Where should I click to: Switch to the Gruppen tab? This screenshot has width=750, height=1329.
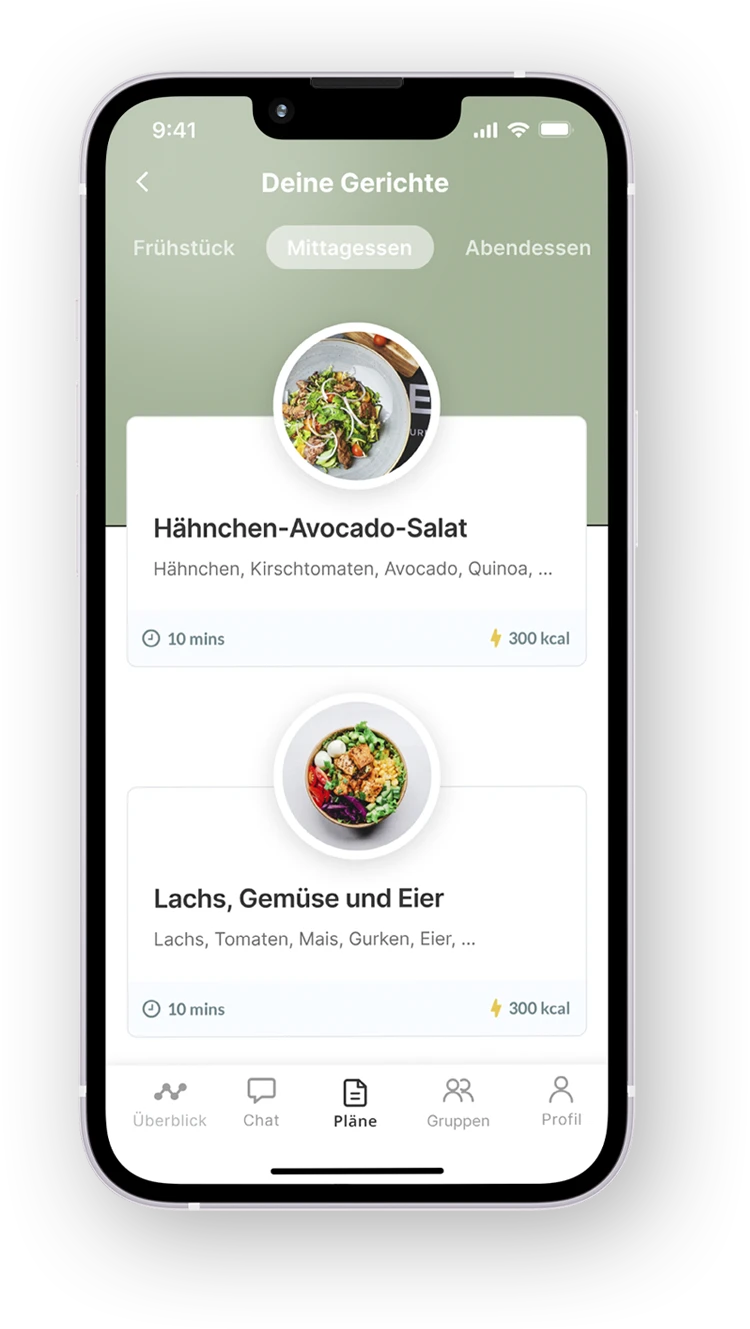pyautogui.click(x=458, y=1104)
